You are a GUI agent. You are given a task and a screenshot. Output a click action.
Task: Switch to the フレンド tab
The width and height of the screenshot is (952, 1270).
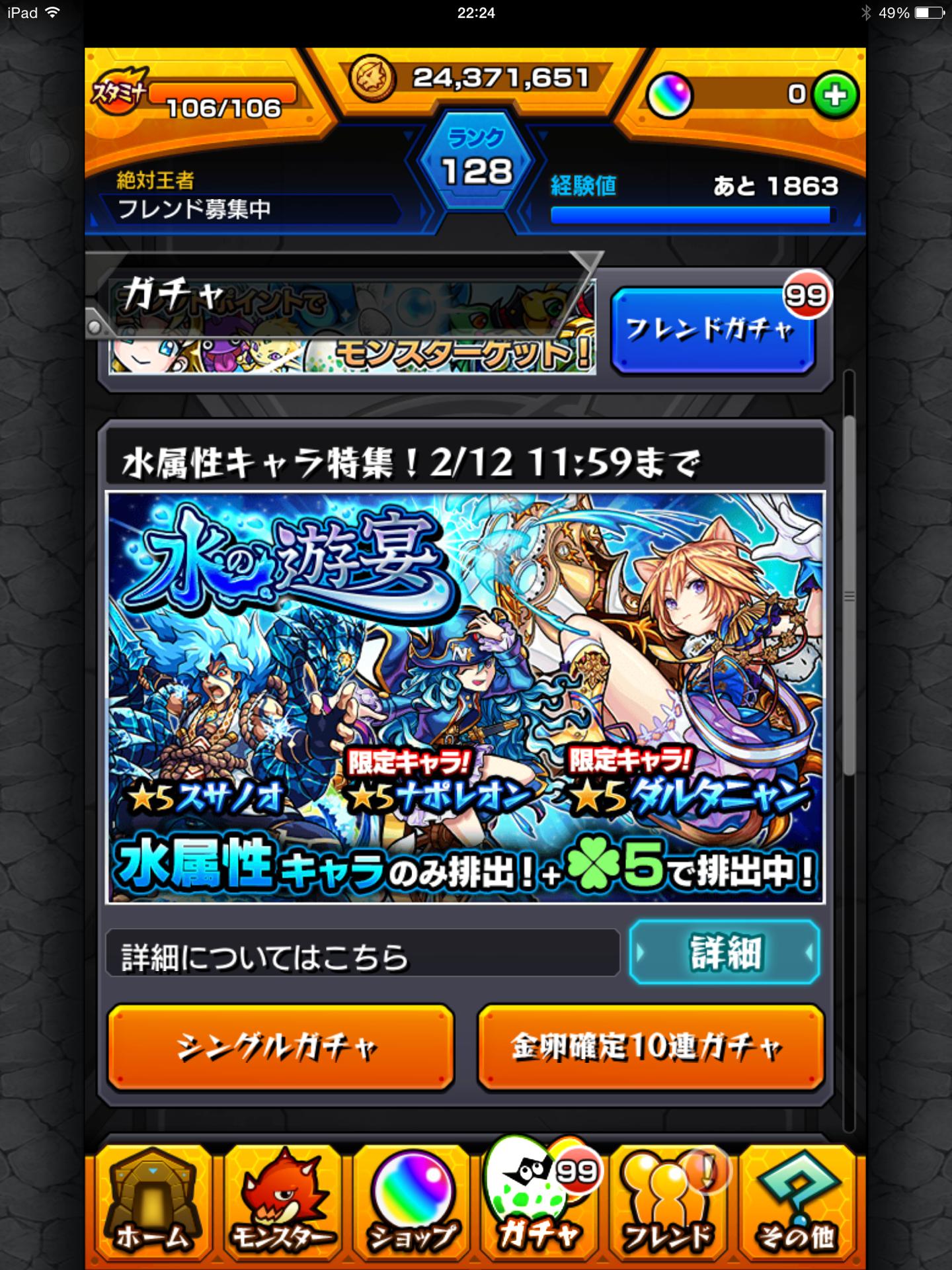(669, 1207)
